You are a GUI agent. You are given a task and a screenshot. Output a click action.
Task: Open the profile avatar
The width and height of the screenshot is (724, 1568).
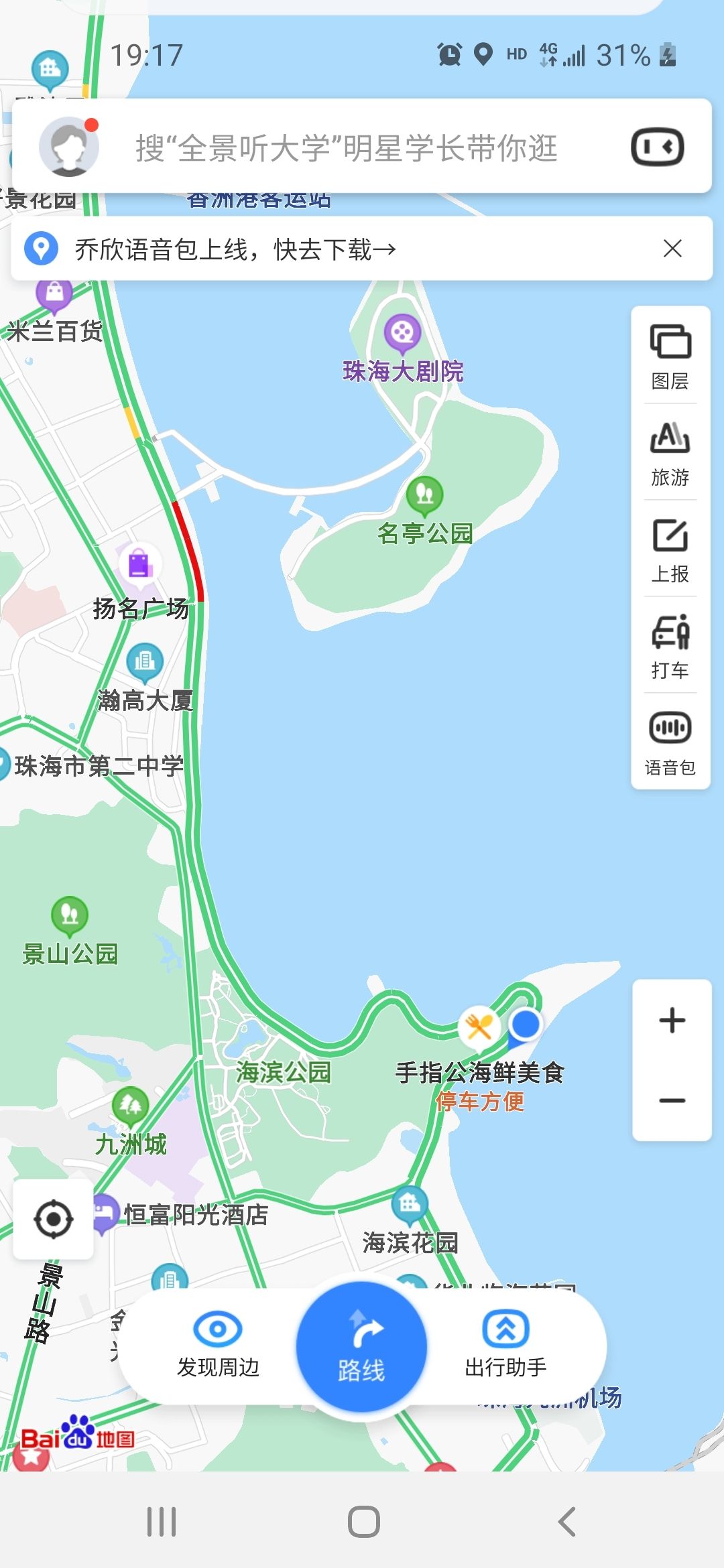[69, 147]
